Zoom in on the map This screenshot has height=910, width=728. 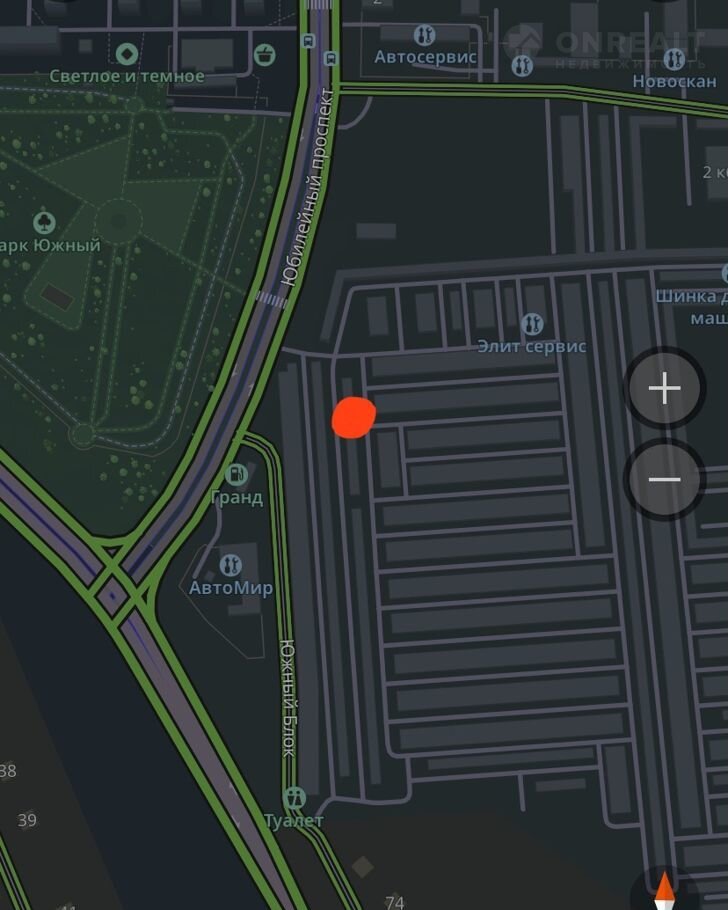tap(665, 388)
